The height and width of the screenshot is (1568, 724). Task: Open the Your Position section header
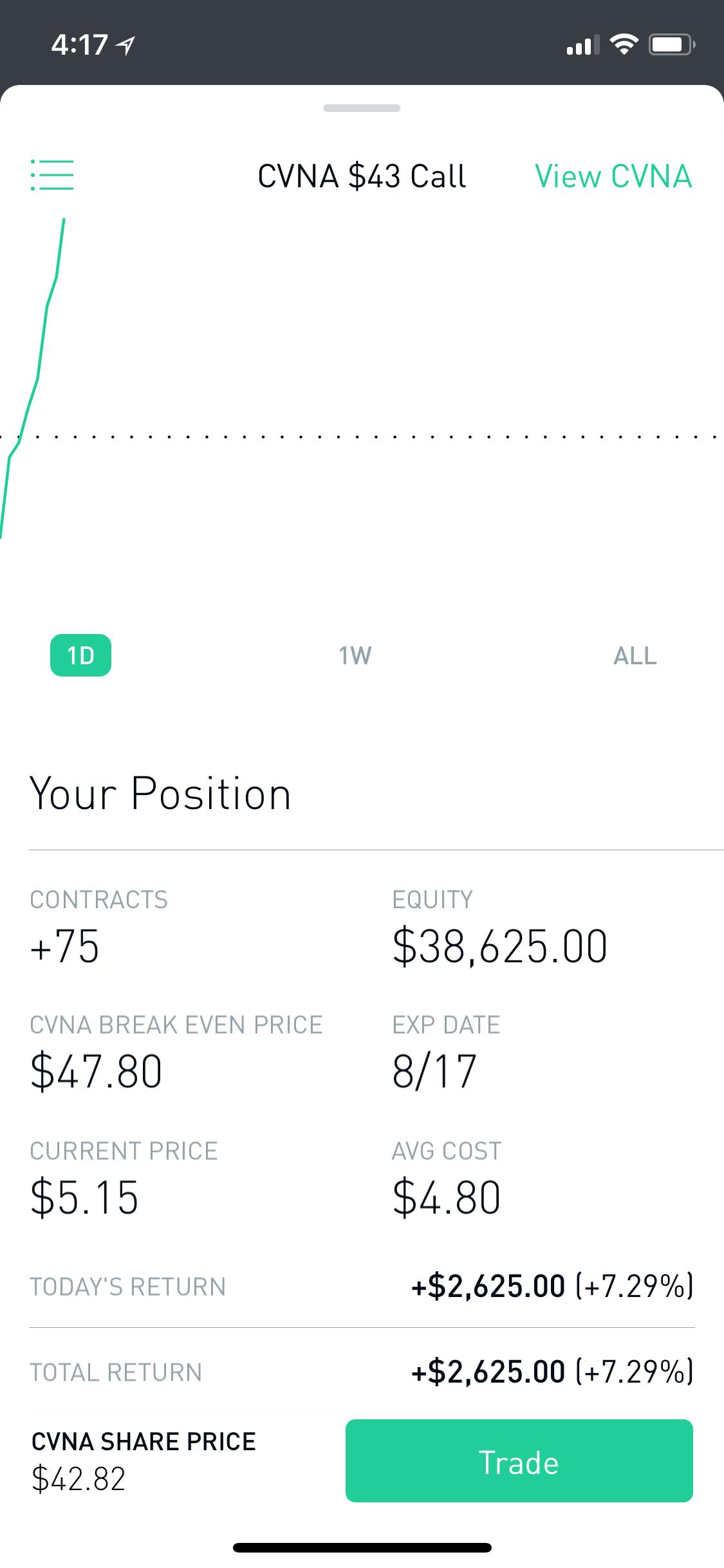click(x=160, y=793)
